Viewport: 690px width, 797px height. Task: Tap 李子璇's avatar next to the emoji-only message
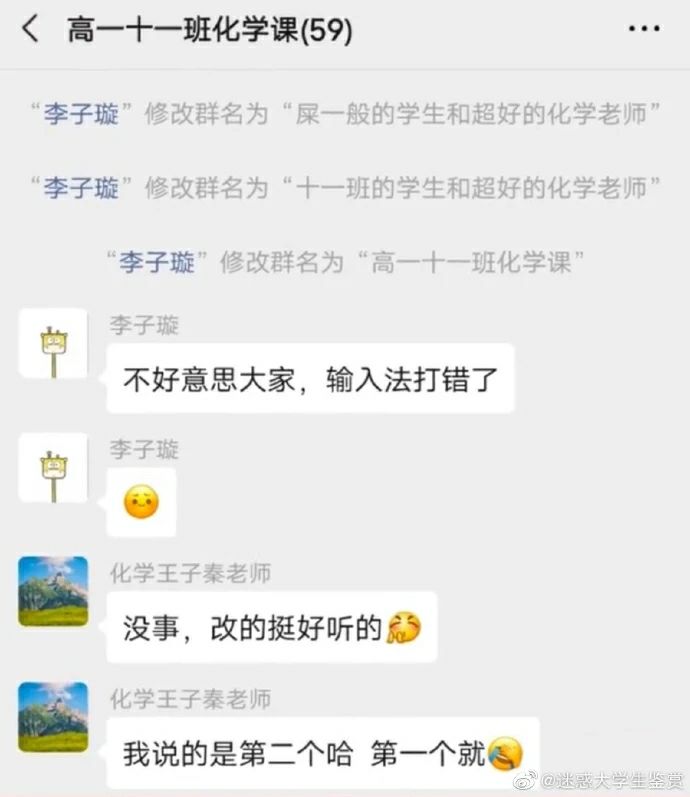pos(53,467)
